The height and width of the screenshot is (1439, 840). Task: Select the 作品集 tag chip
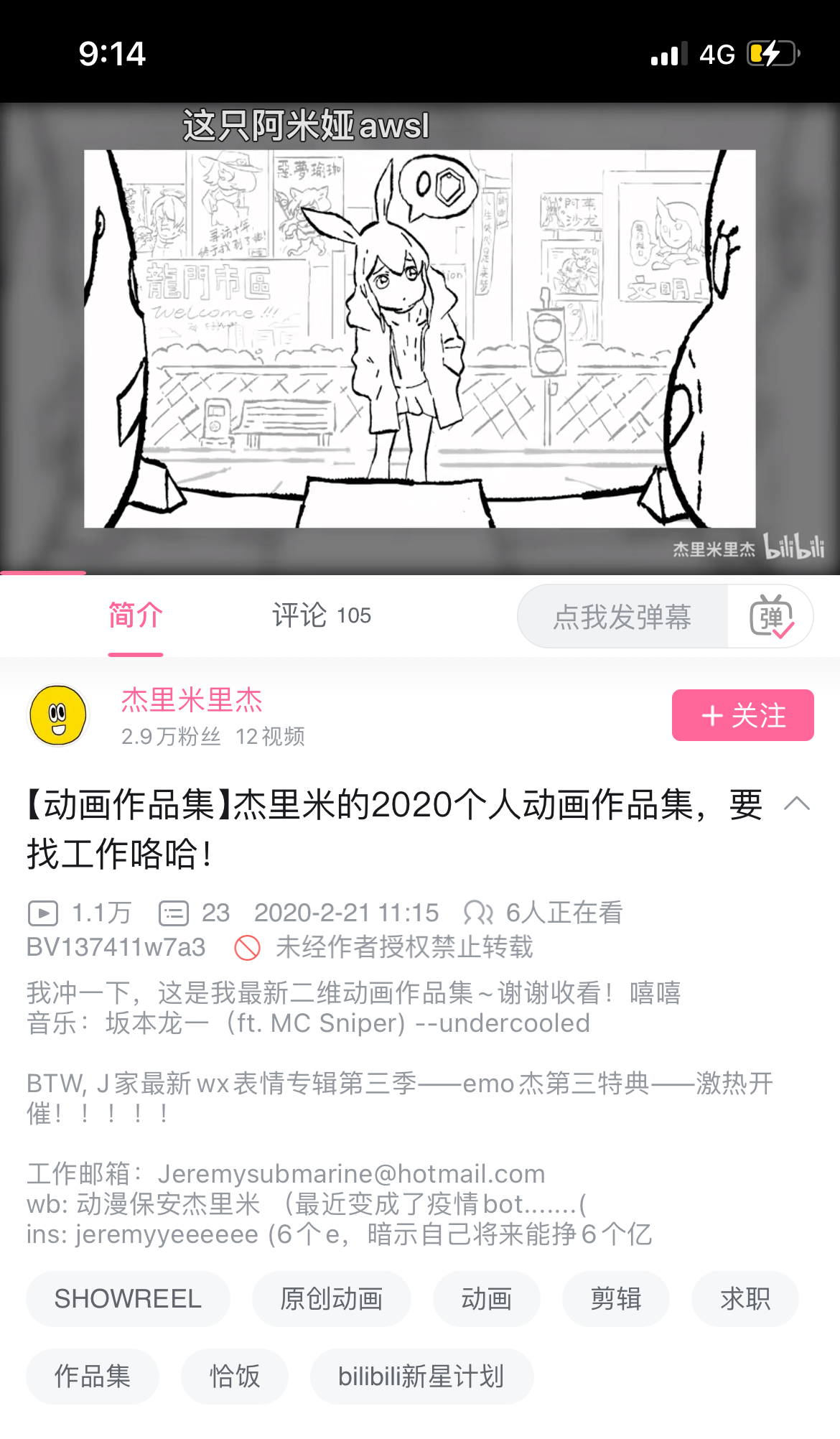pos(93,1377)
